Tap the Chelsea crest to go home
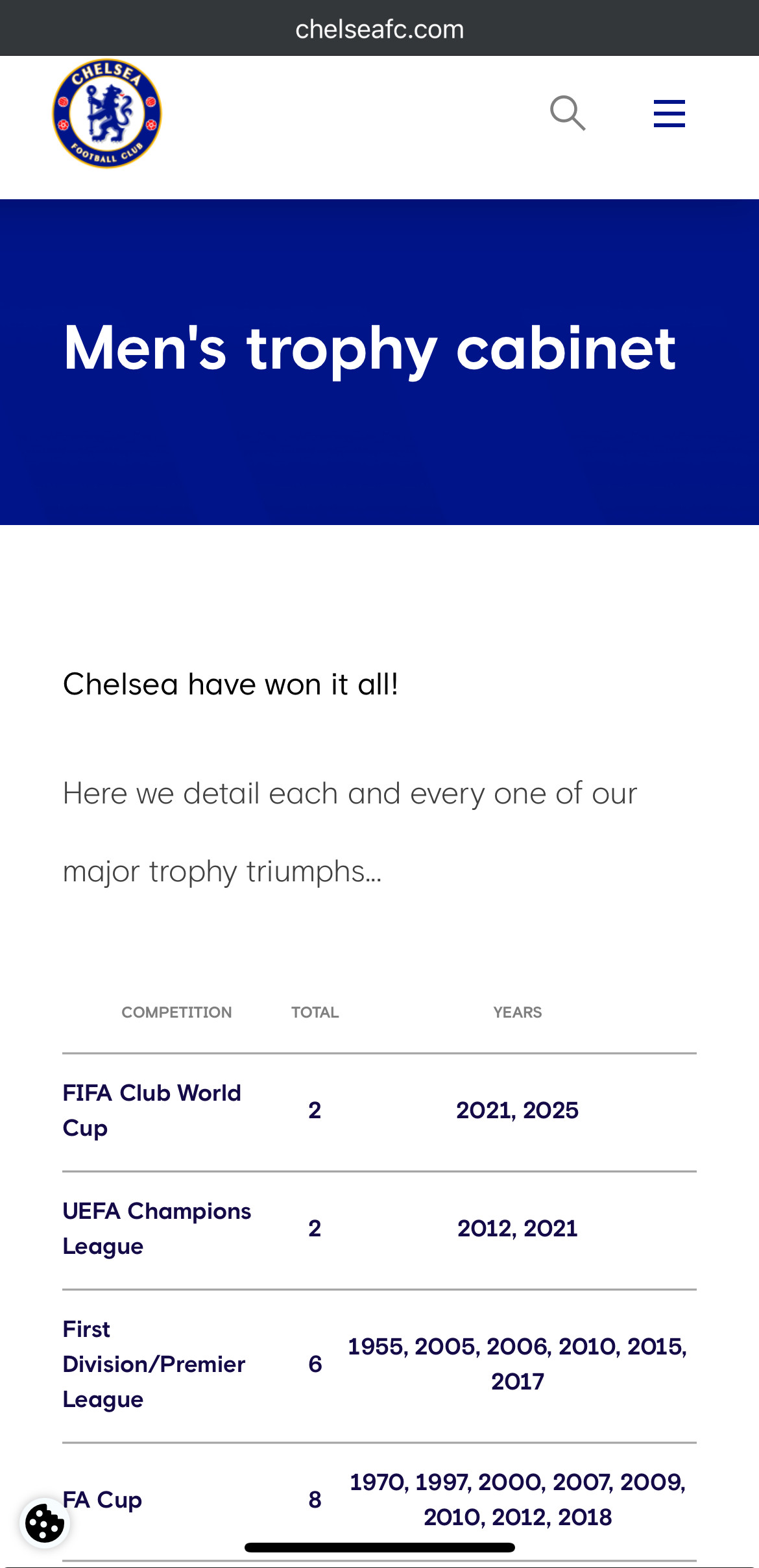The width and height of the screenshot is (759, 1568). coord(107,114)
